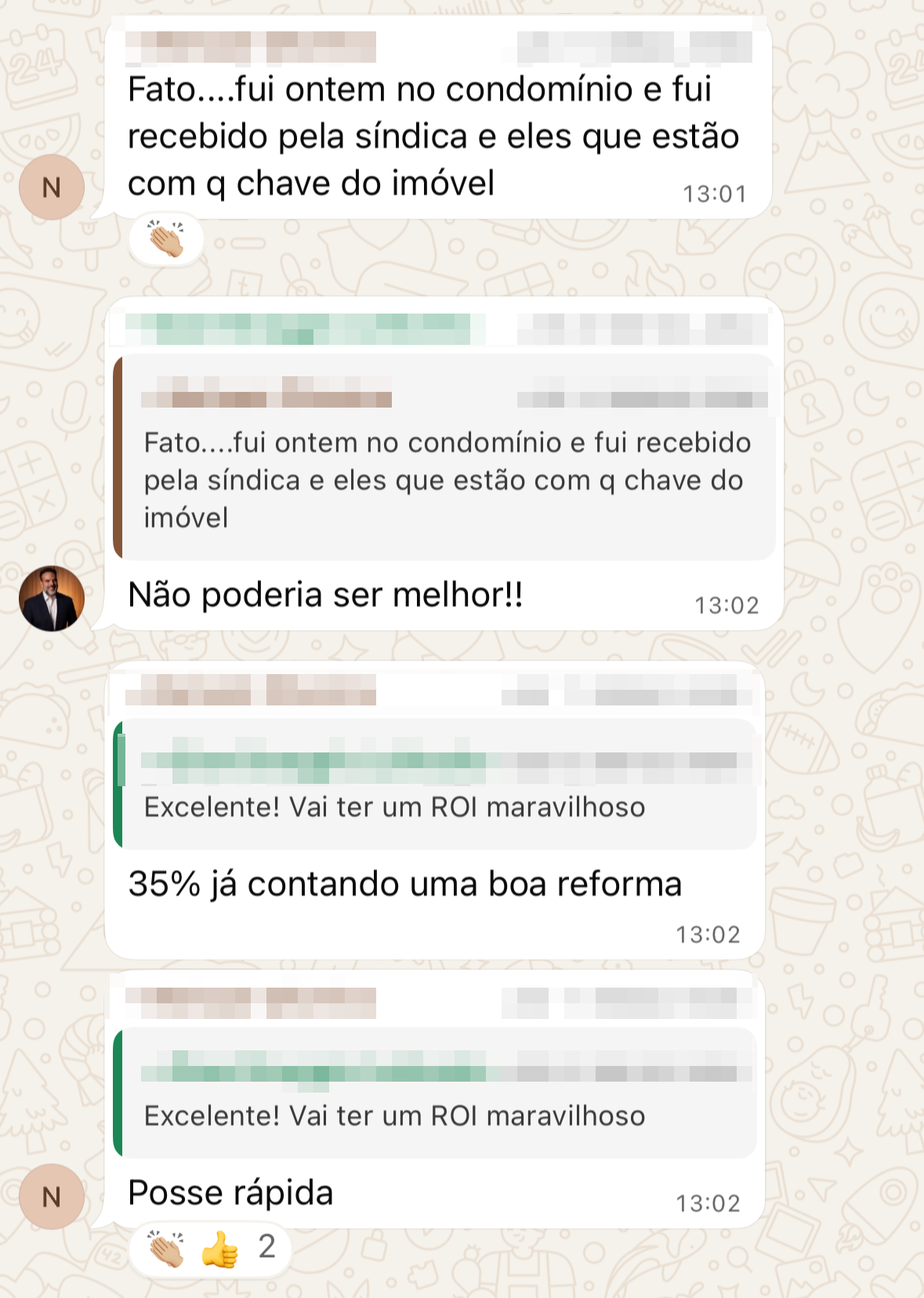Open the N avatar beside the 'Posse rápida' message

click(52, 1197)
